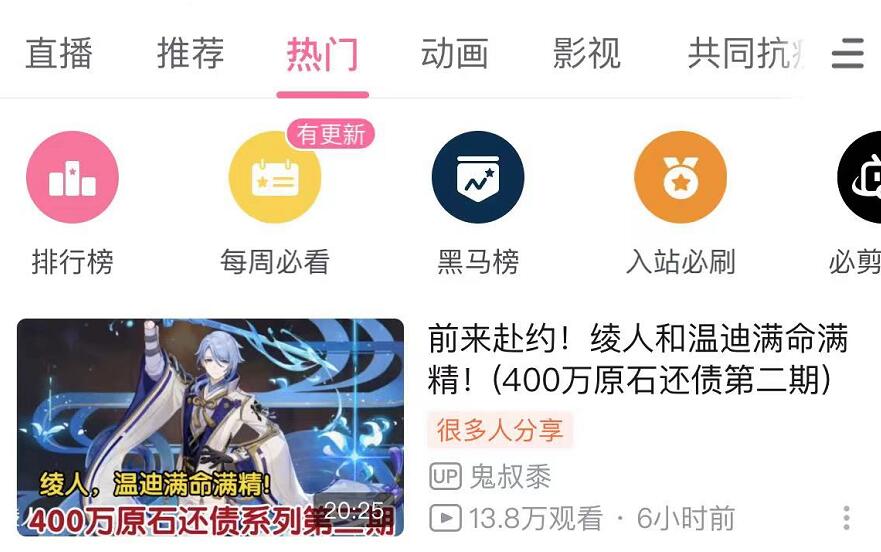Switch to the 直播 tab
Viewport: 881px width, 552px height.
(x=59, y=52)
